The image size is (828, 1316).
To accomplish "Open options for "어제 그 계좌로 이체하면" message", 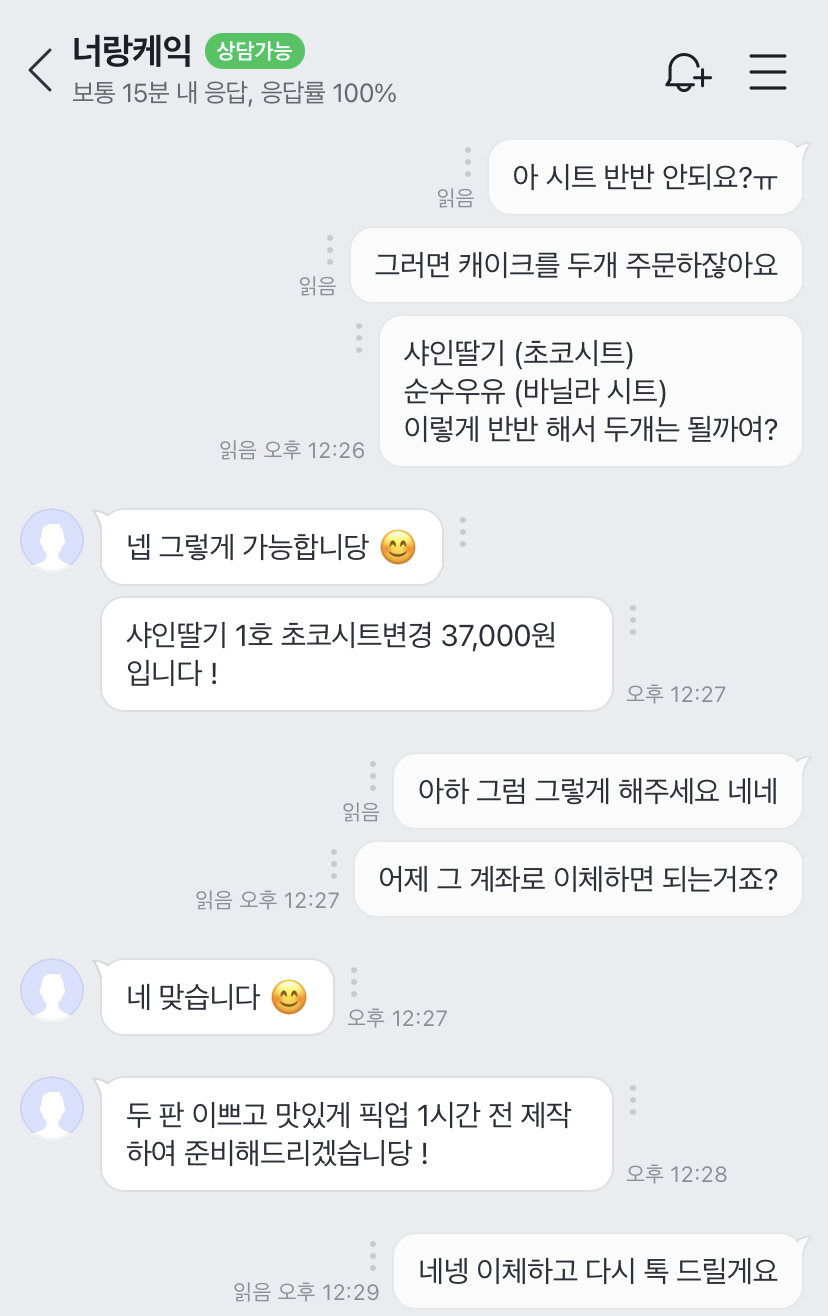I will point(334,863).
